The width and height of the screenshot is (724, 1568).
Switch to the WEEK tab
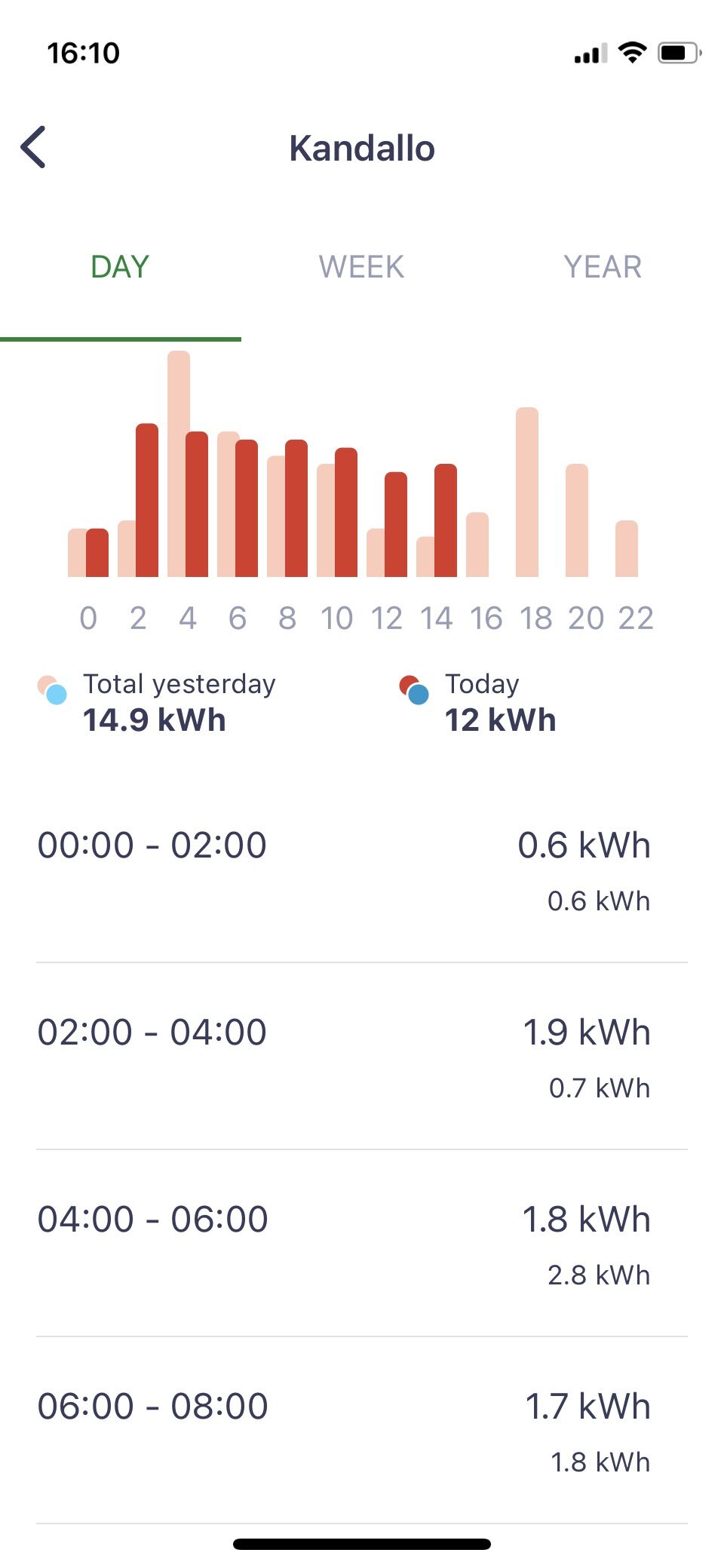361,267
